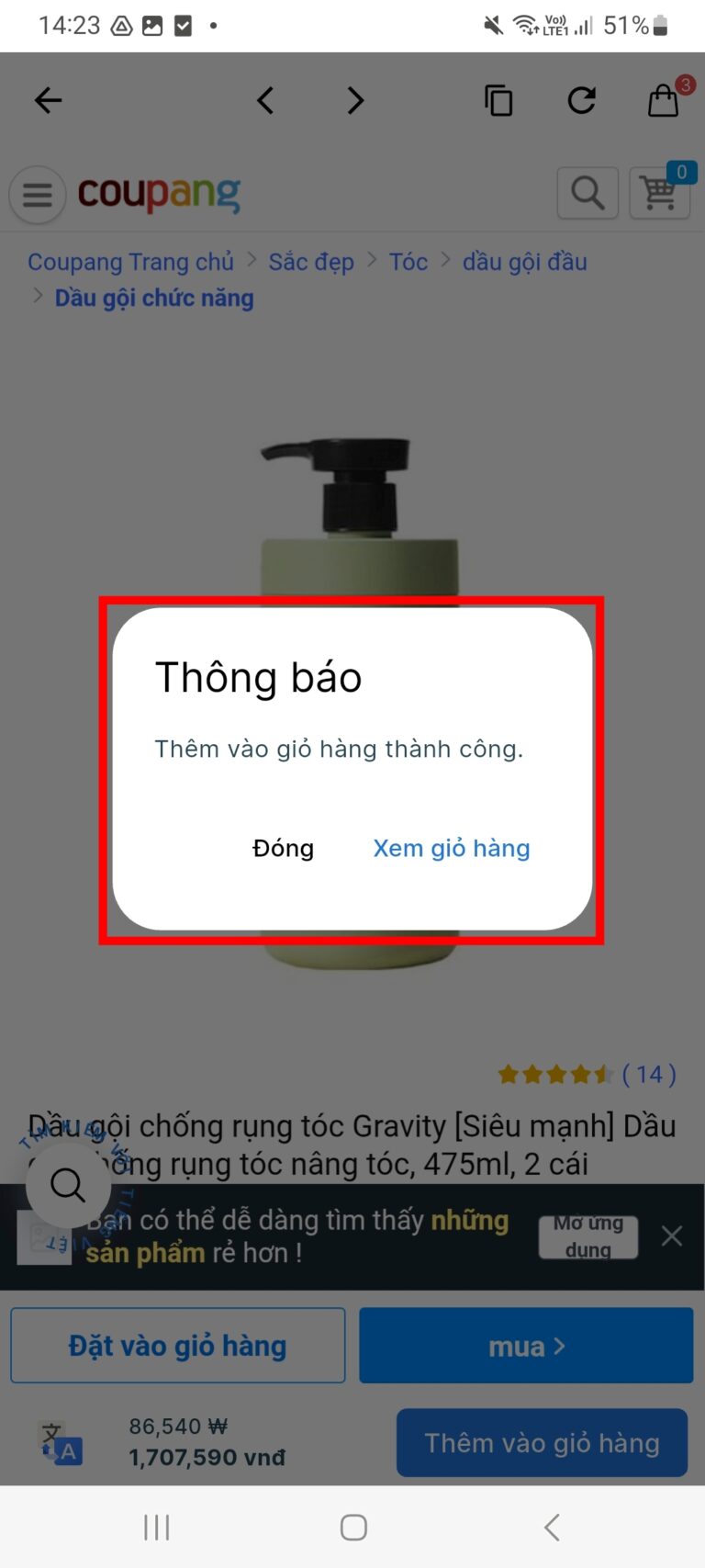Open the cart via Xem giỏ hàng

click(451, 848)
